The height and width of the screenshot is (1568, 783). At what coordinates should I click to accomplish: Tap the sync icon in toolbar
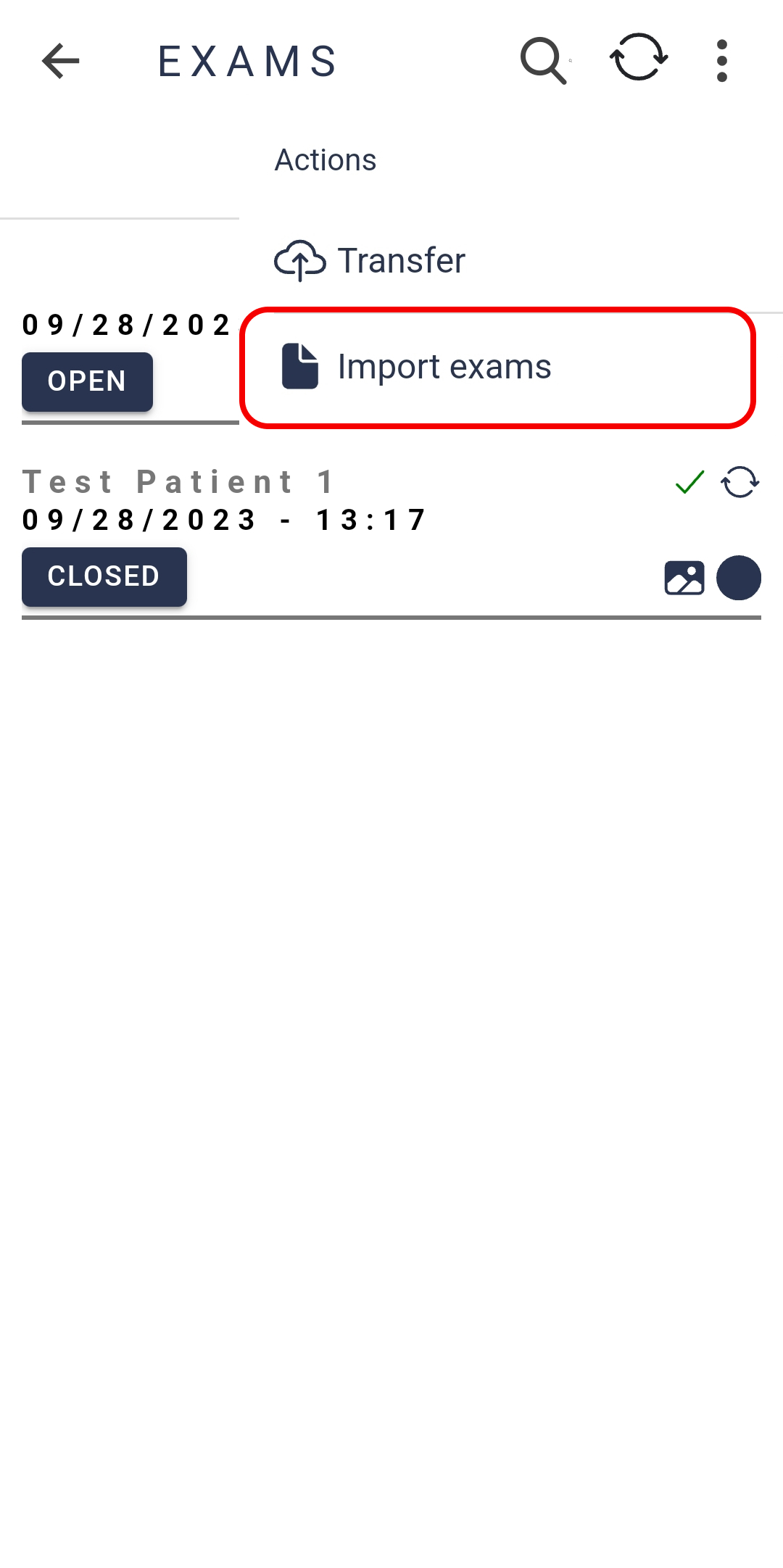click(x=639, y=57)
